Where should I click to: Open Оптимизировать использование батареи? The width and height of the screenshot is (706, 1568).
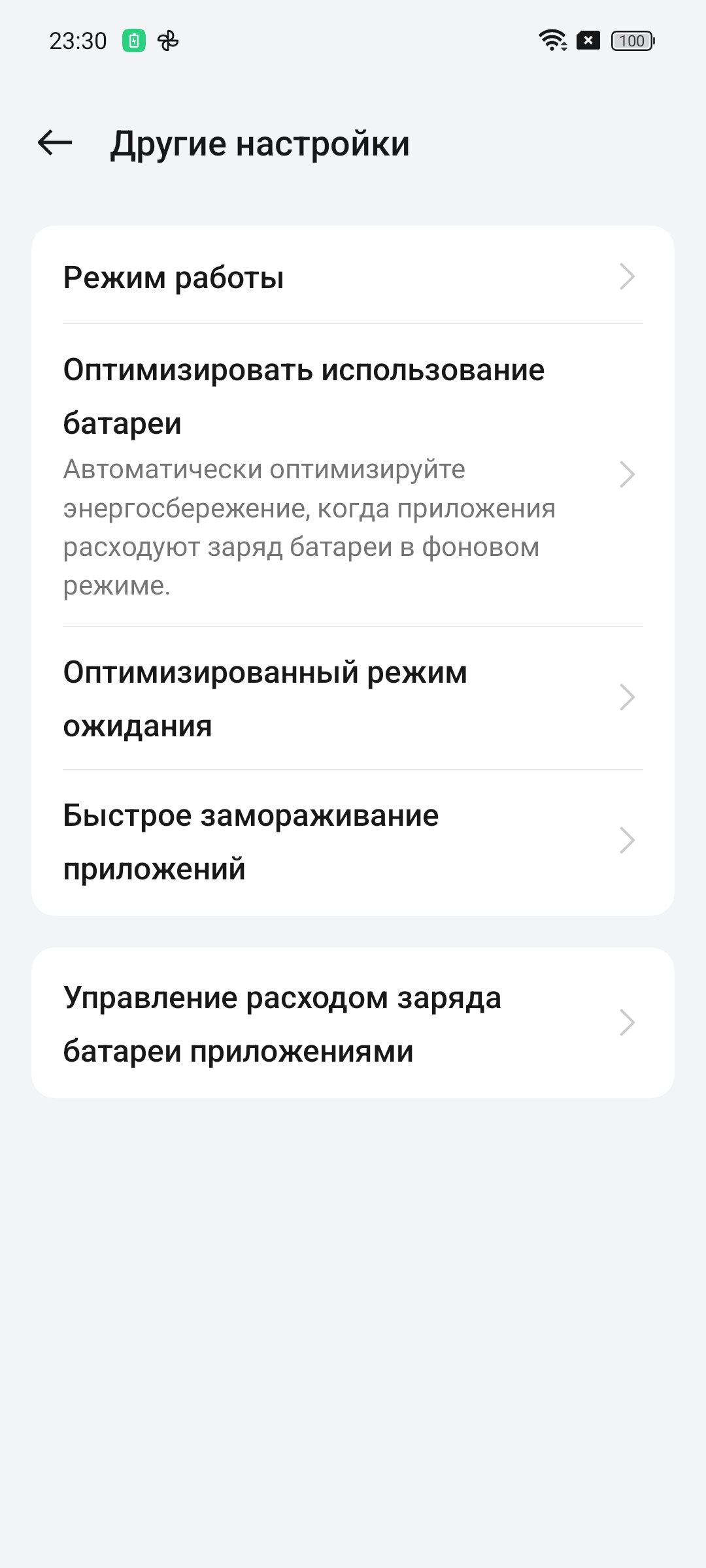[x=353, y=475]
